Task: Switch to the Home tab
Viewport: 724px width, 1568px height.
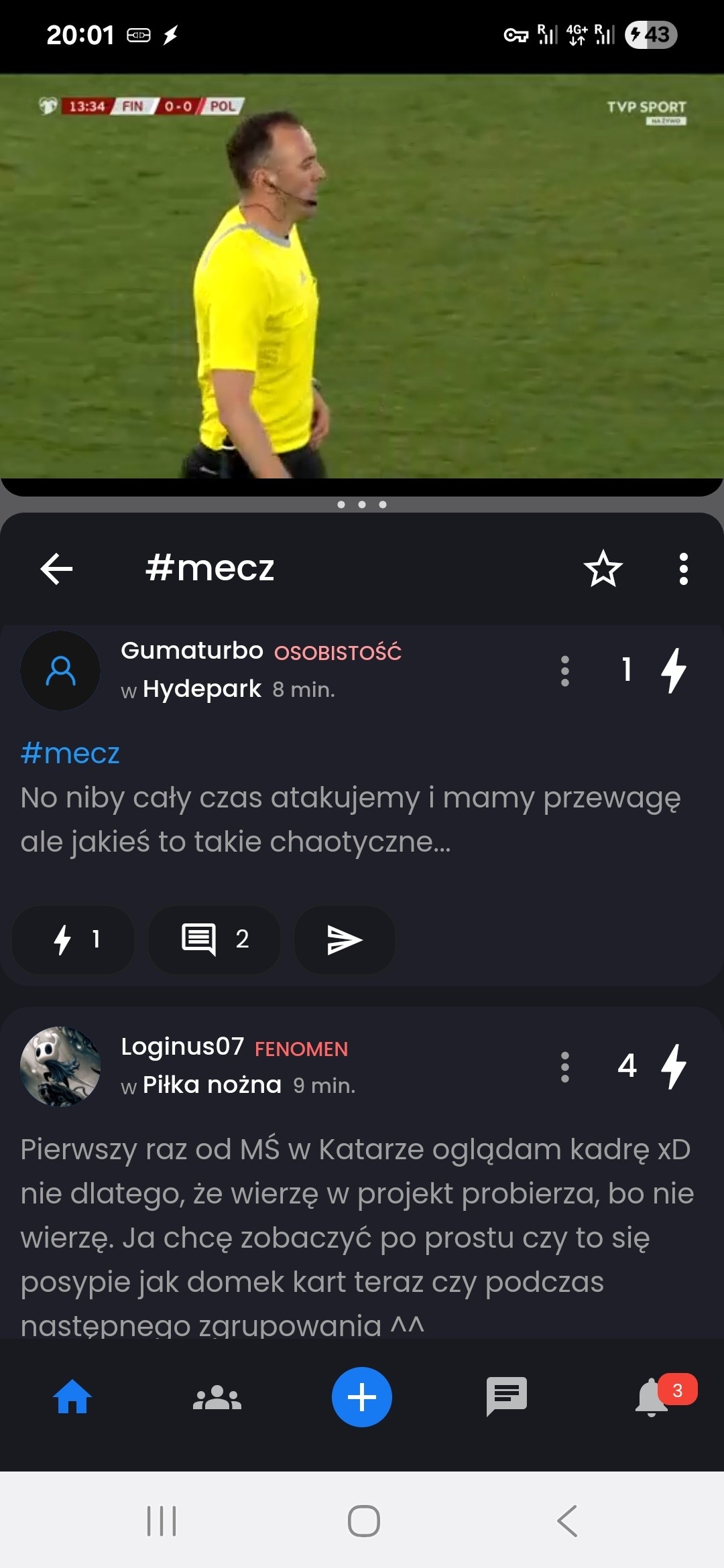Action: 72,1397
